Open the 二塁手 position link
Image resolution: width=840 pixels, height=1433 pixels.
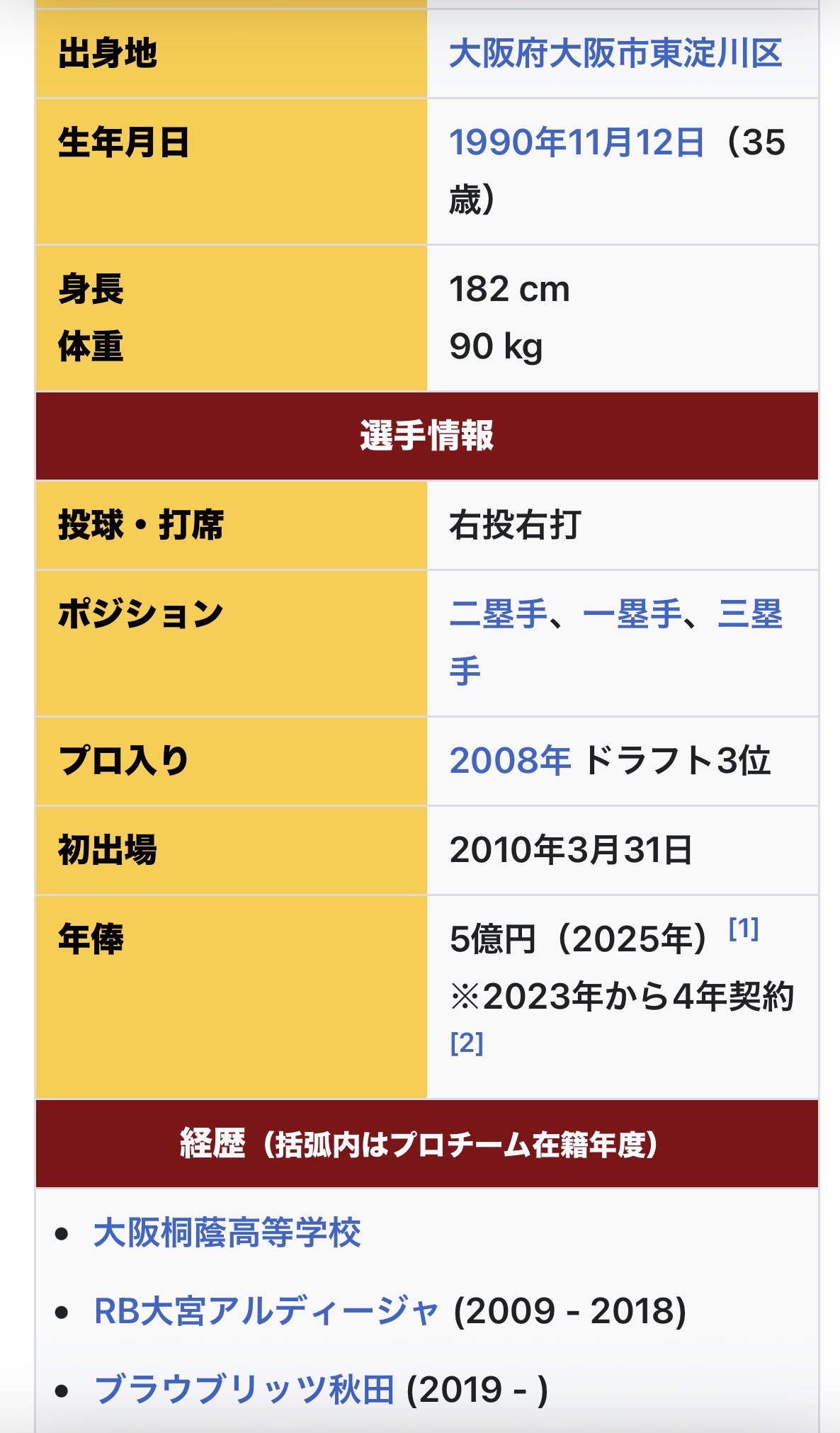[x=498, y=613]
